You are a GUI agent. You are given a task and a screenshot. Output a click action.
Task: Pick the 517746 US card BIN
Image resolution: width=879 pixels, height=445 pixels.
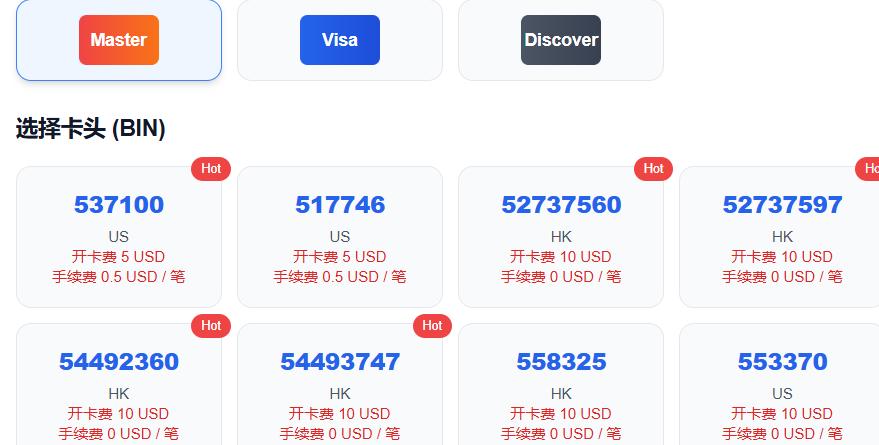(x=340, y=237)
